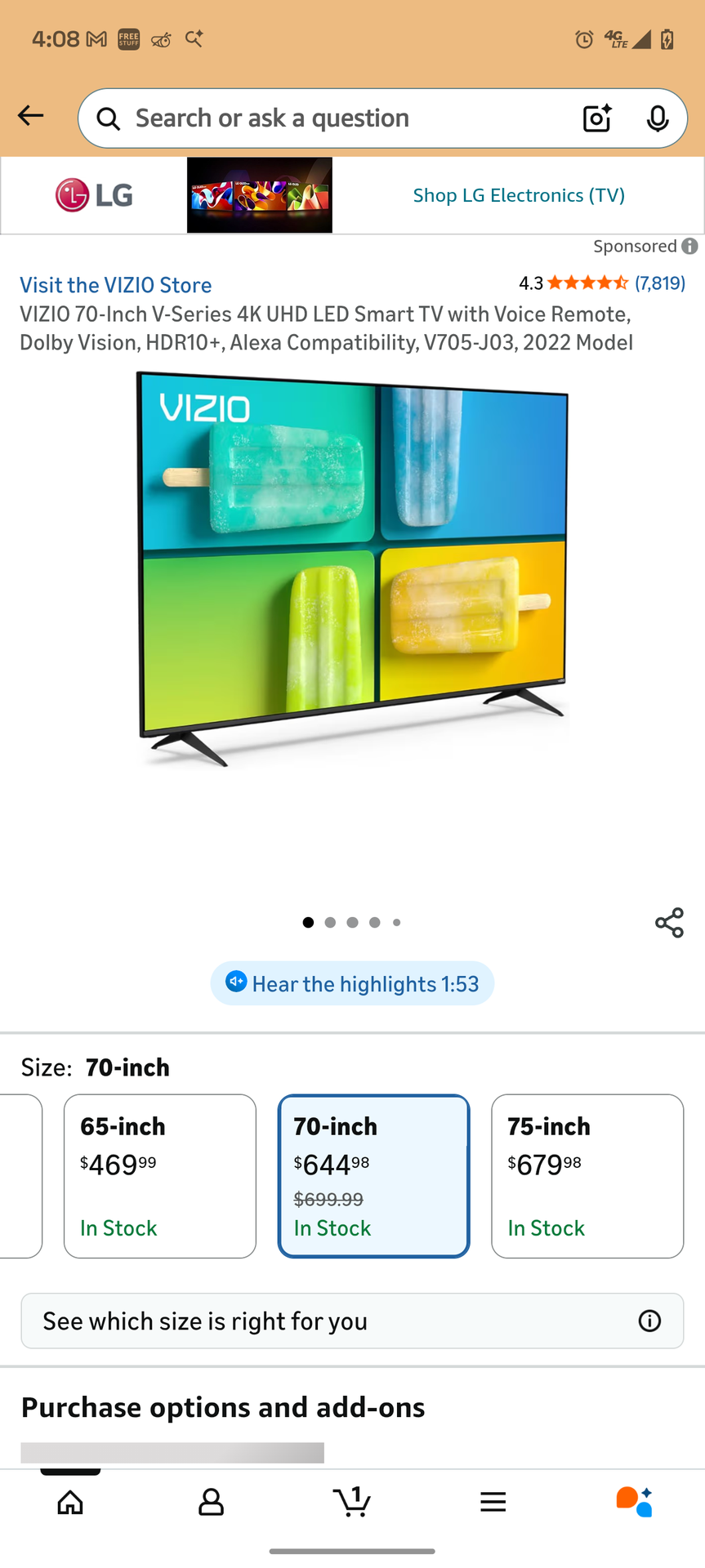
Task: Open the hamburger menu tab
Action: (493, 1502)
